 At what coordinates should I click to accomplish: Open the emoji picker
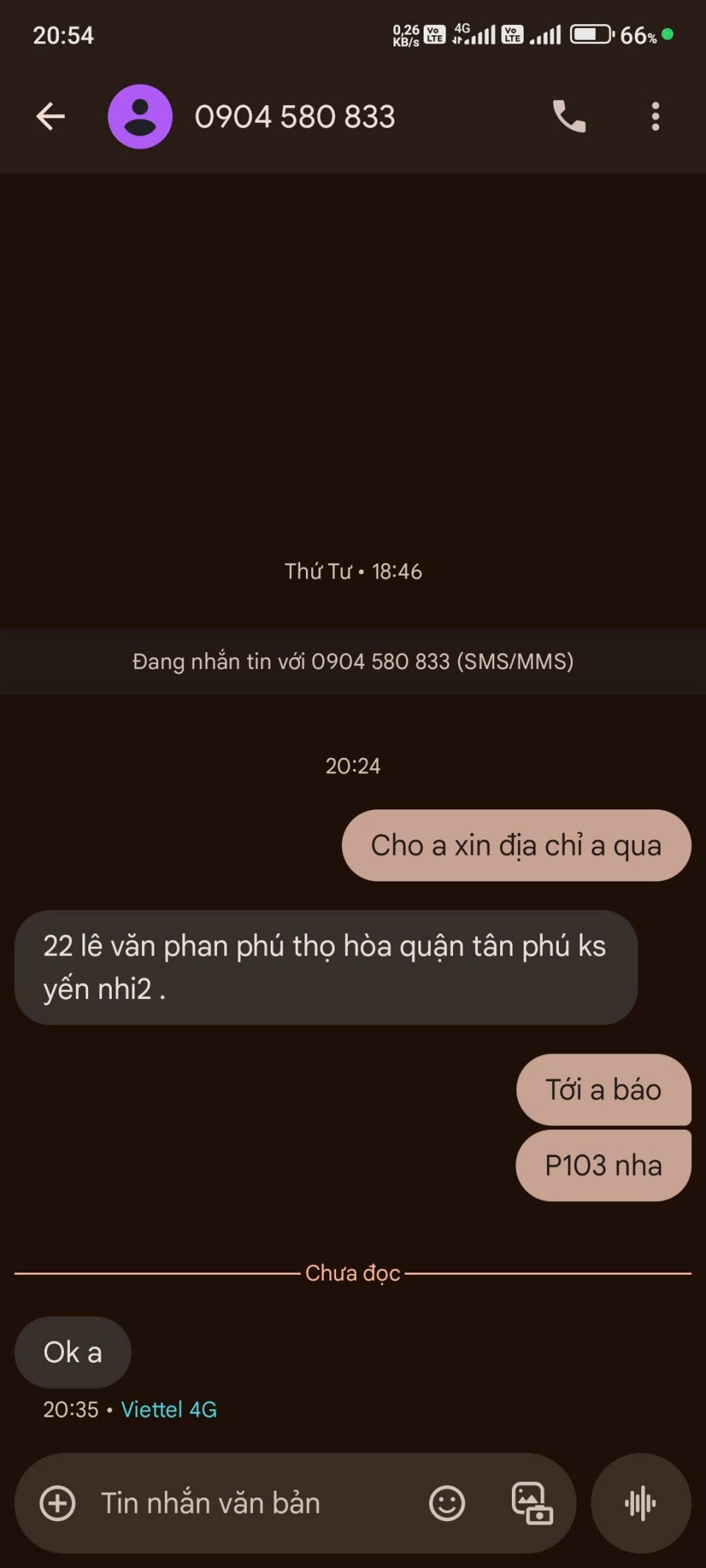(446, 1503)
